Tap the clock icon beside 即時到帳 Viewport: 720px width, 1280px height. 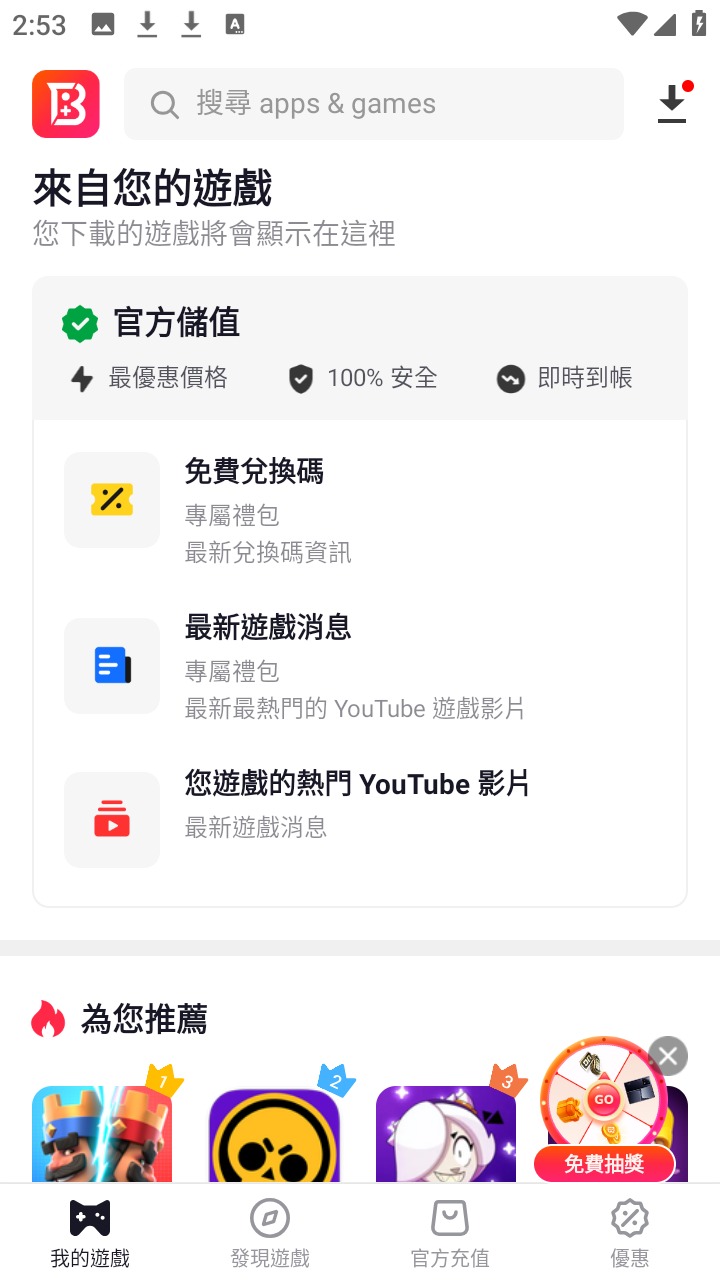tap(510, 378)
